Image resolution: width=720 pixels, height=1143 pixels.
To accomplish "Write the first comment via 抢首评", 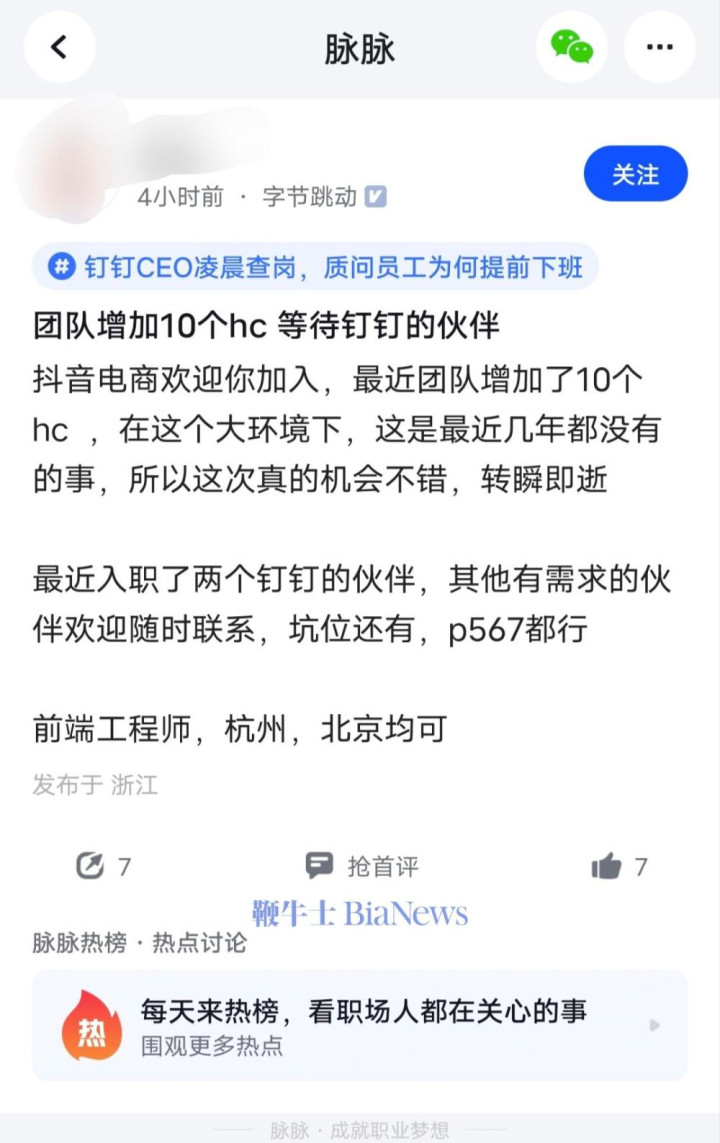I will [362, 866].
